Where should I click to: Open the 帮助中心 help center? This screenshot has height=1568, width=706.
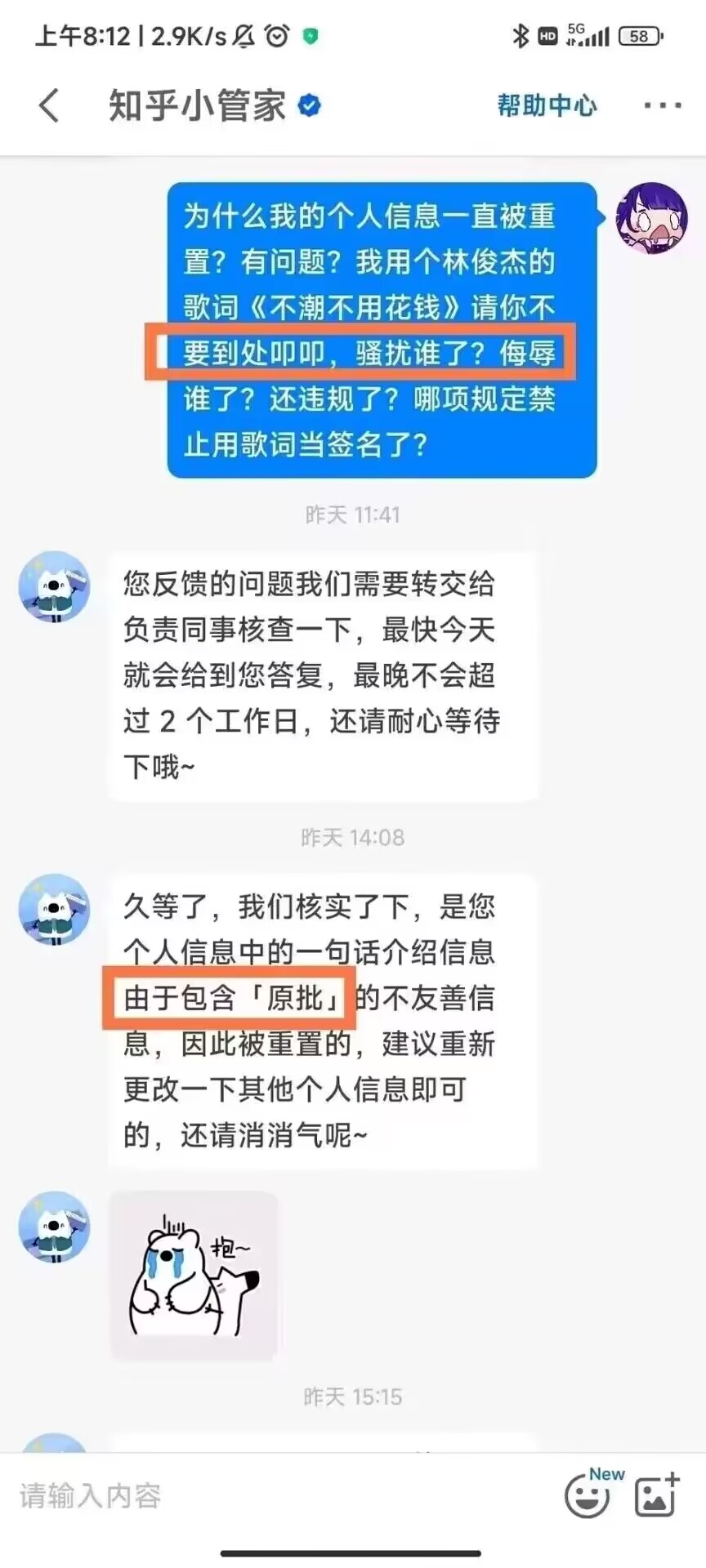point(547,105)
